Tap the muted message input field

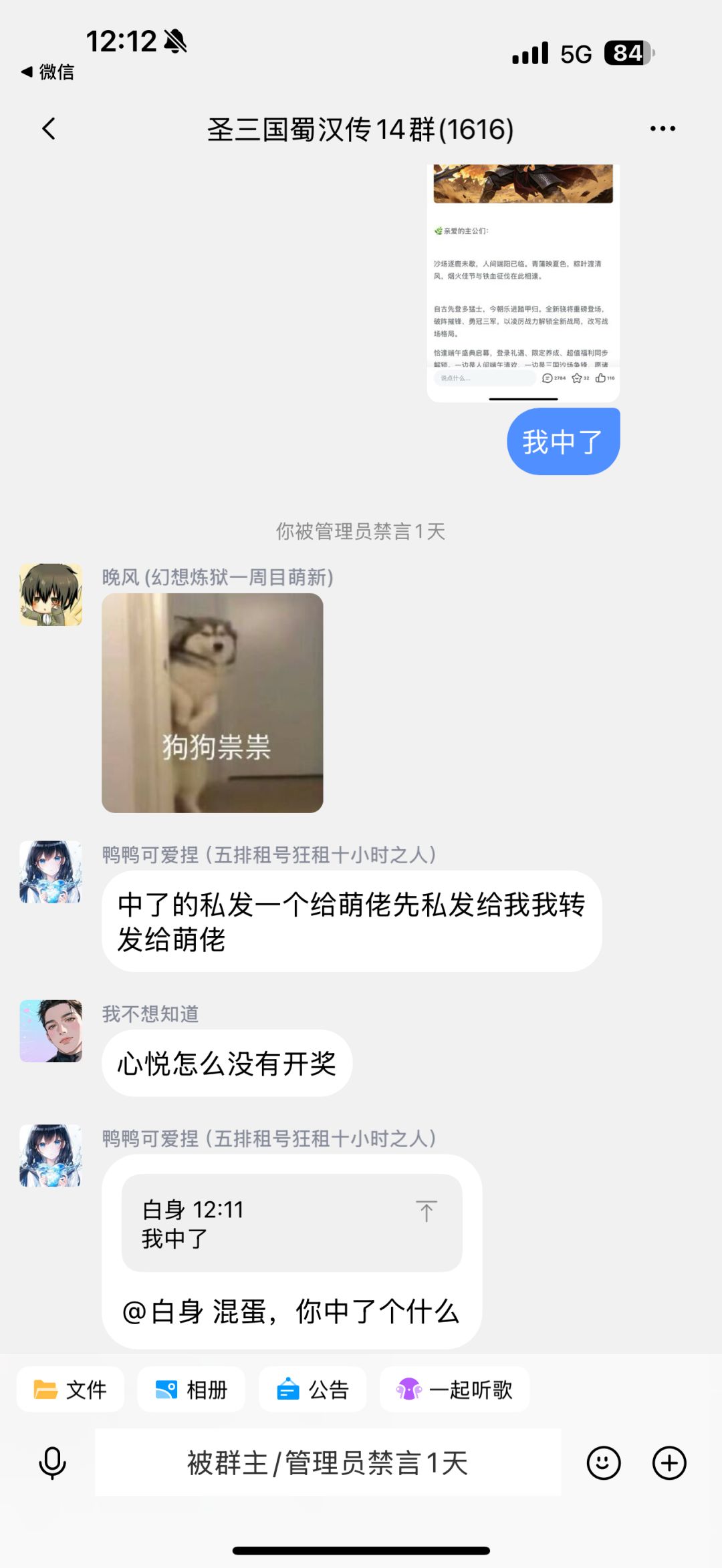(x=328, y=1462)
